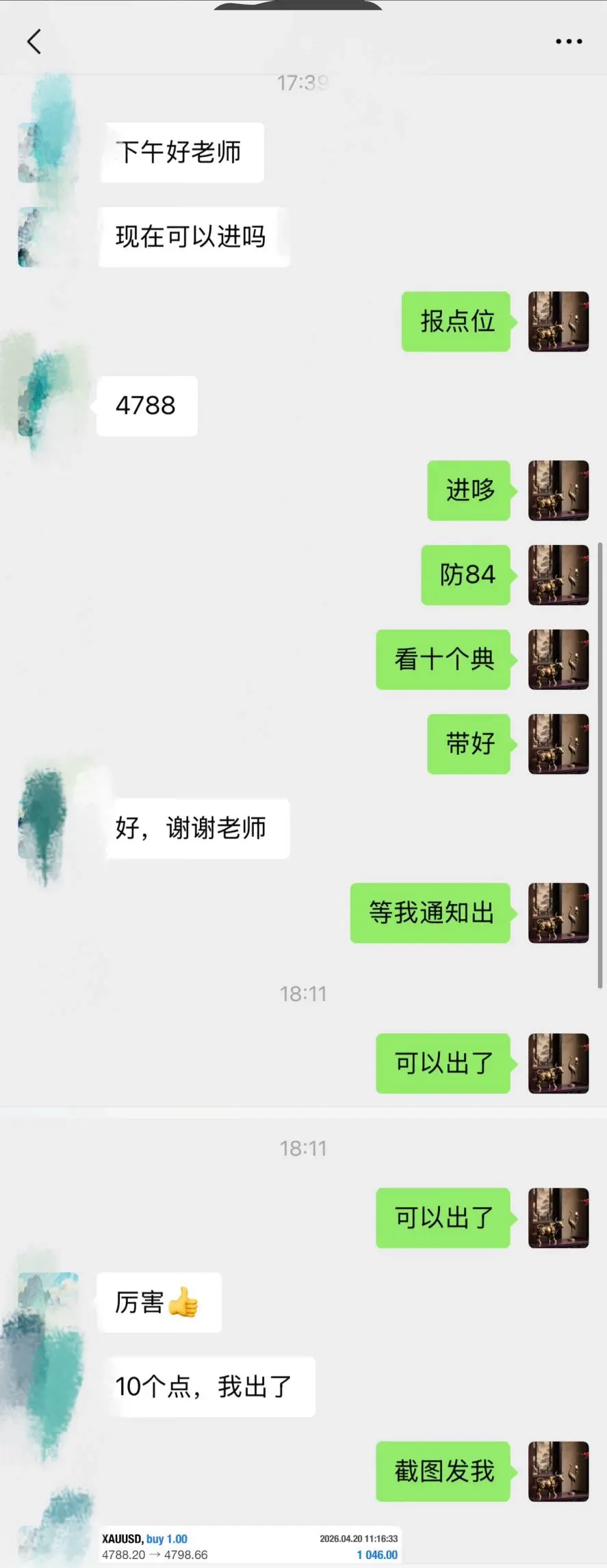The width and height of the screenshot is (607, 1568).
Task: Tap the back arrow to exit the chat
Action: tap(36, 41)
